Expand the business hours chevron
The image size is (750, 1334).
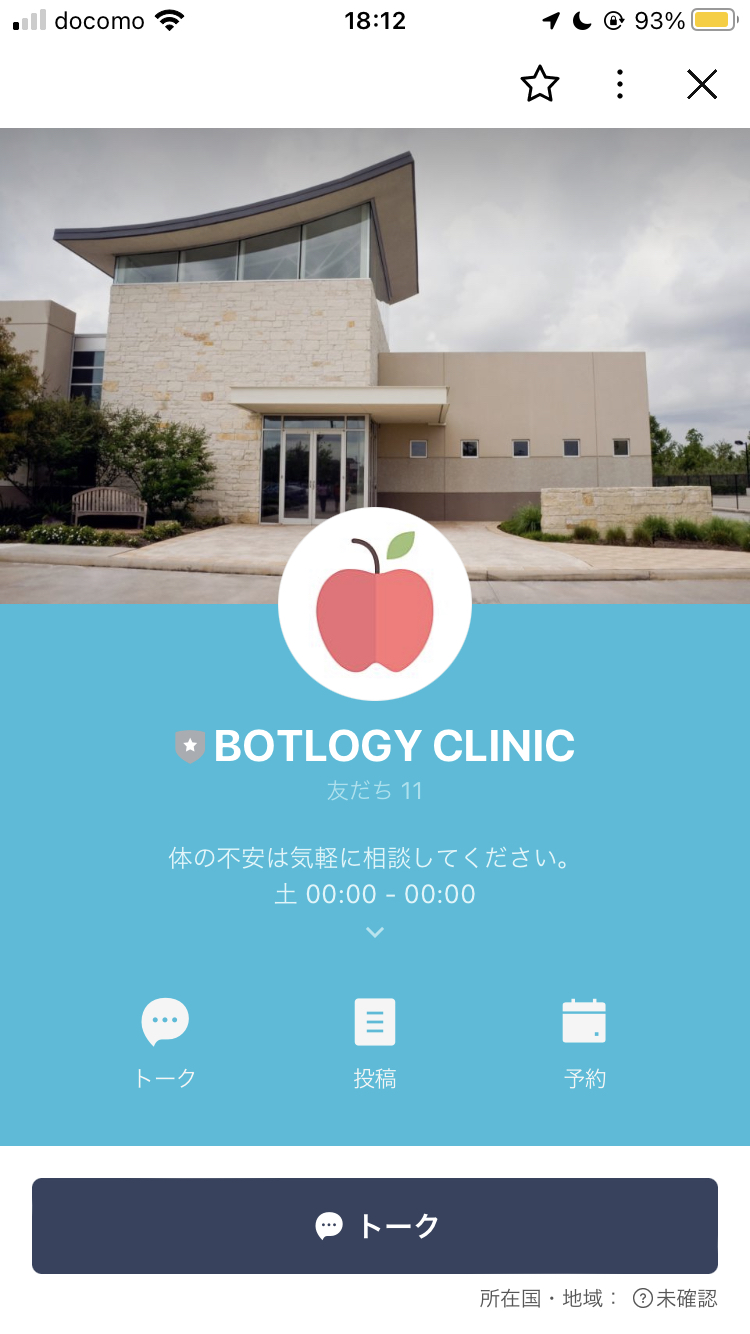click(x=375, y=932)
